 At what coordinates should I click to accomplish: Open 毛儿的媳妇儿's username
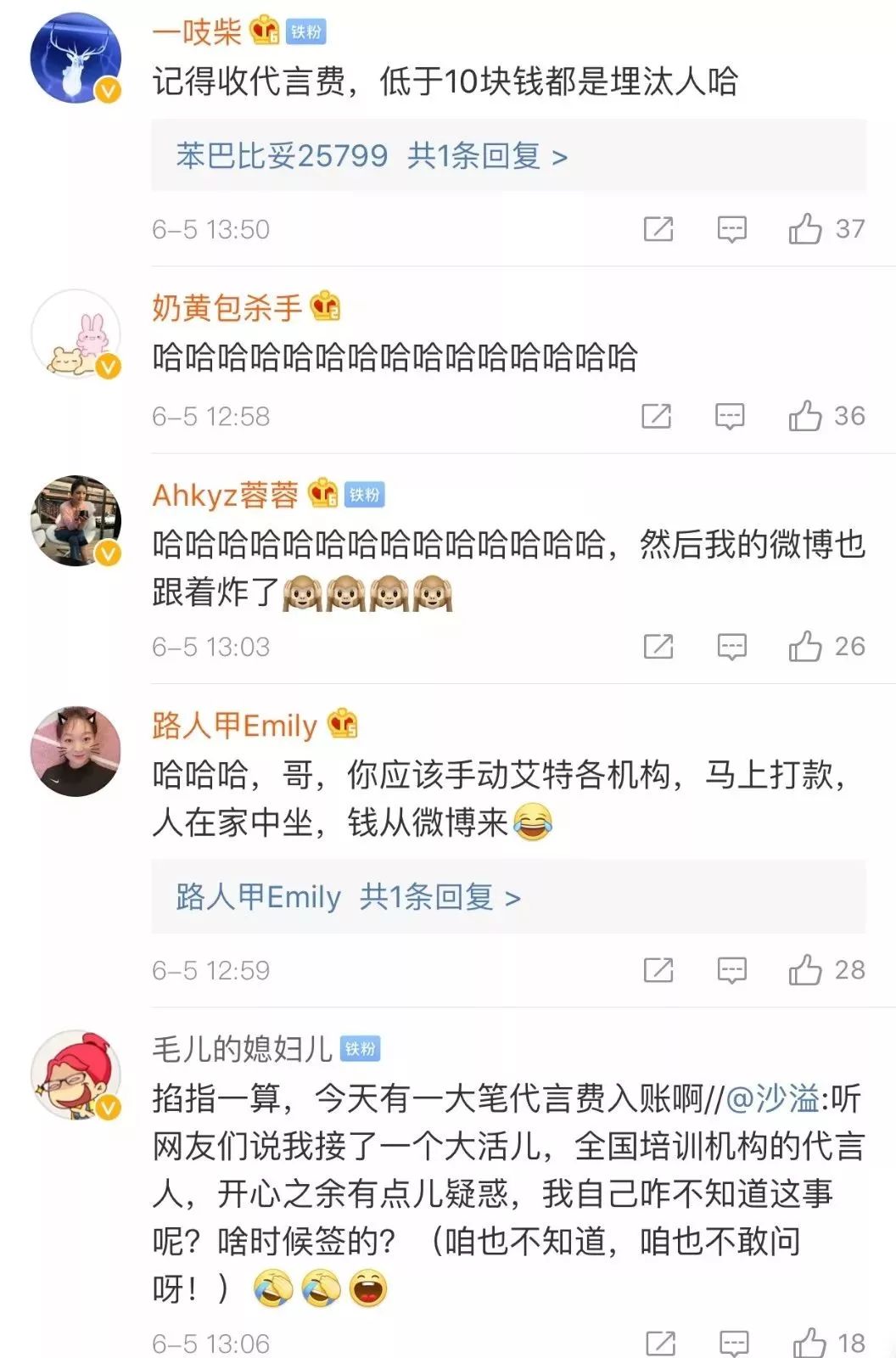click(x=242, y=1049)
